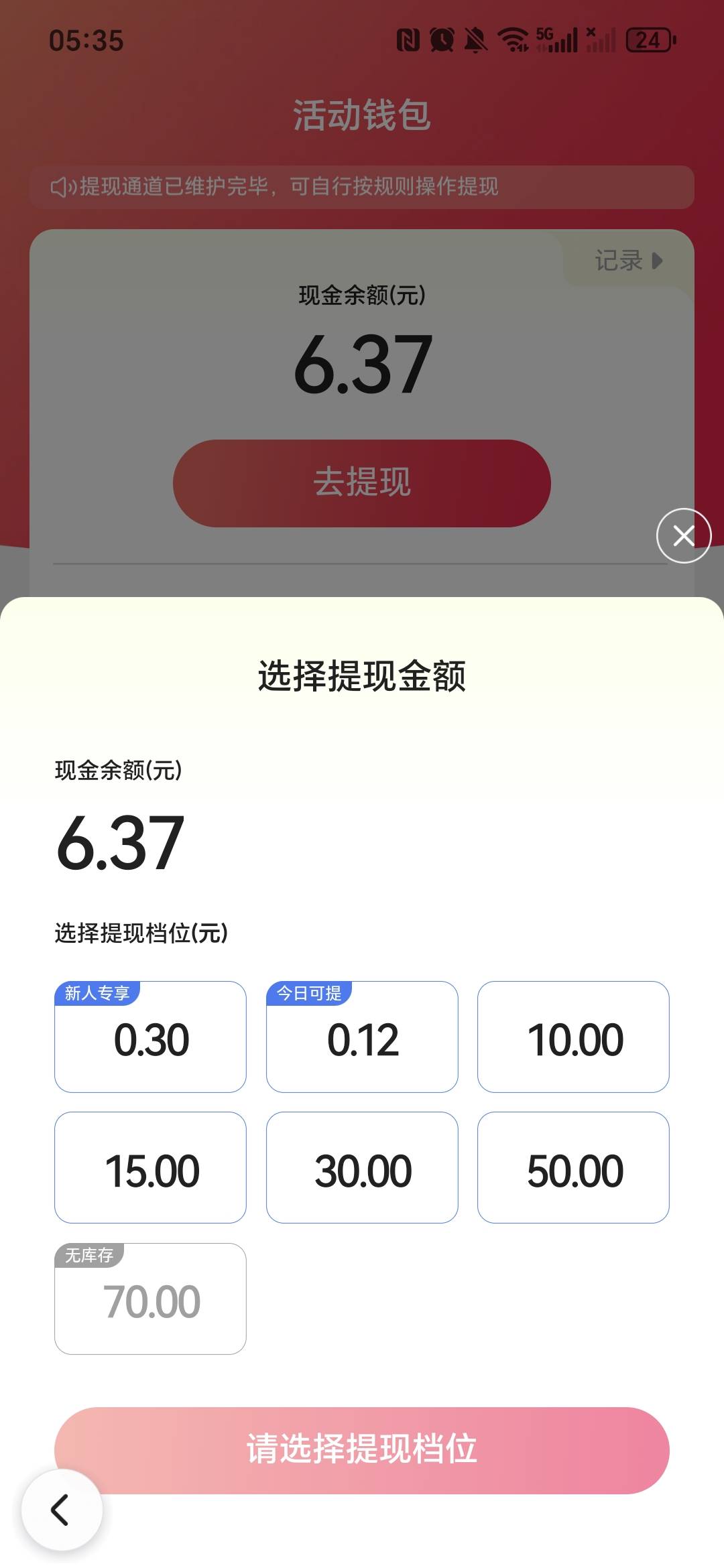Select the 15.00 withdrawal amount
The height and width of the screenshot is (1568, 724).
point(150,1167)
